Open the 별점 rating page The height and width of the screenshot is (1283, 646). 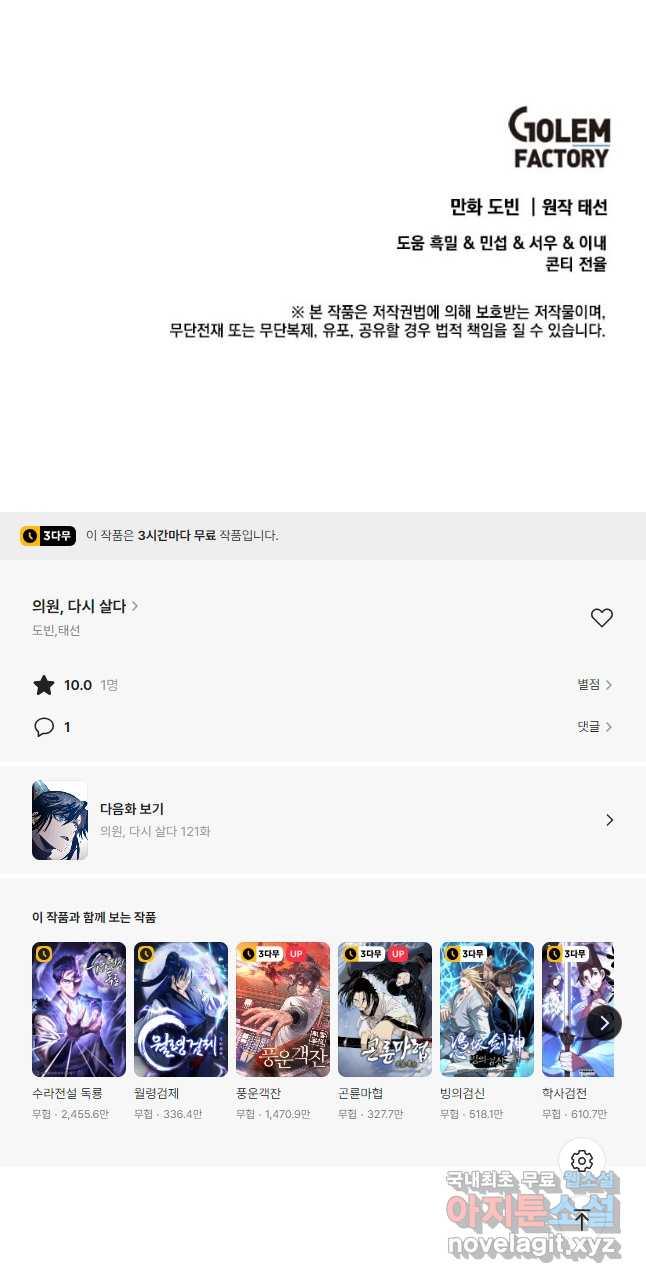pyautogui.click(x=594, y=685)
